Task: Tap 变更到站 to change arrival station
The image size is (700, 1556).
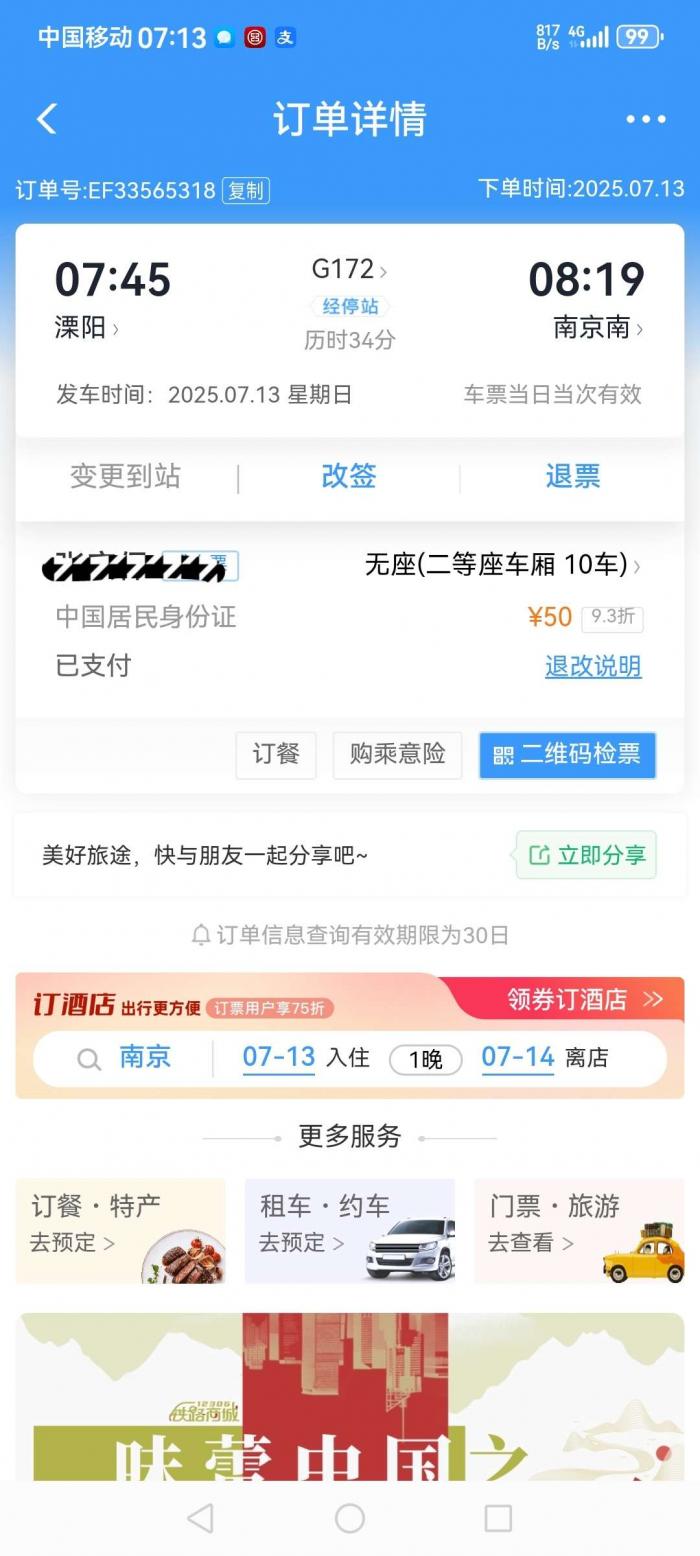Action: [x=125, y=476]
